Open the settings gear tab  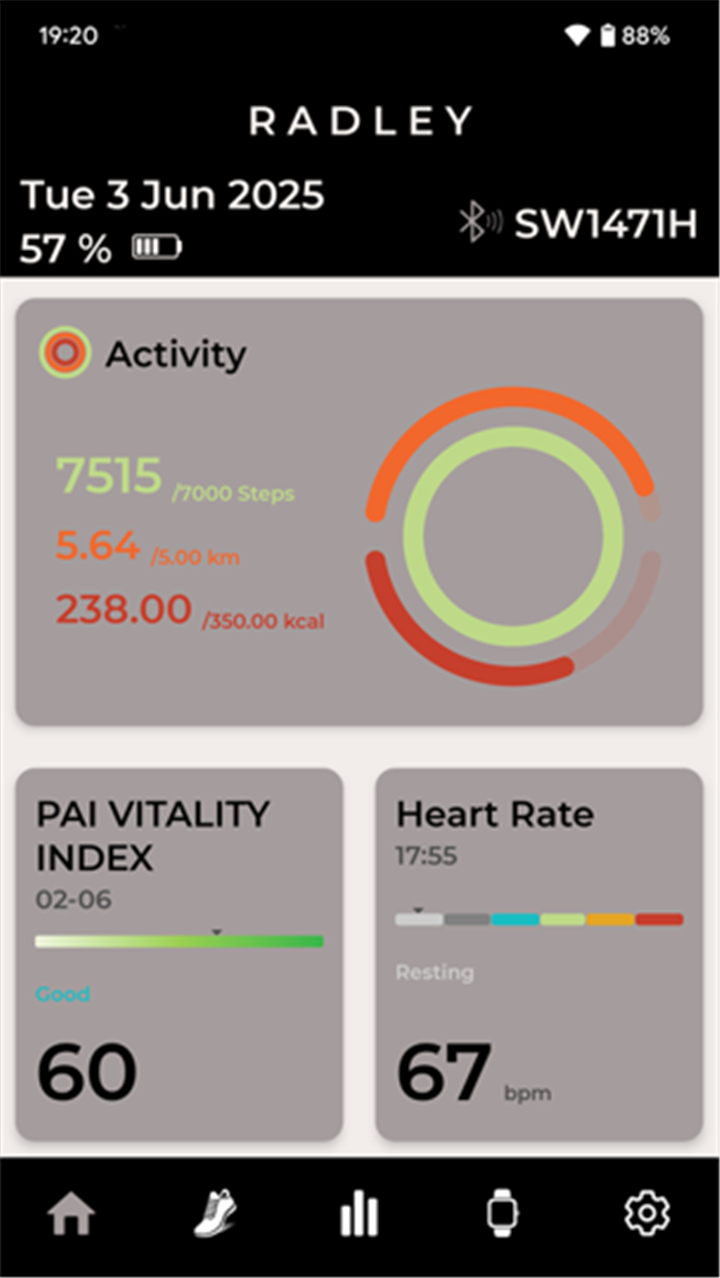[x=647, y=1214]
